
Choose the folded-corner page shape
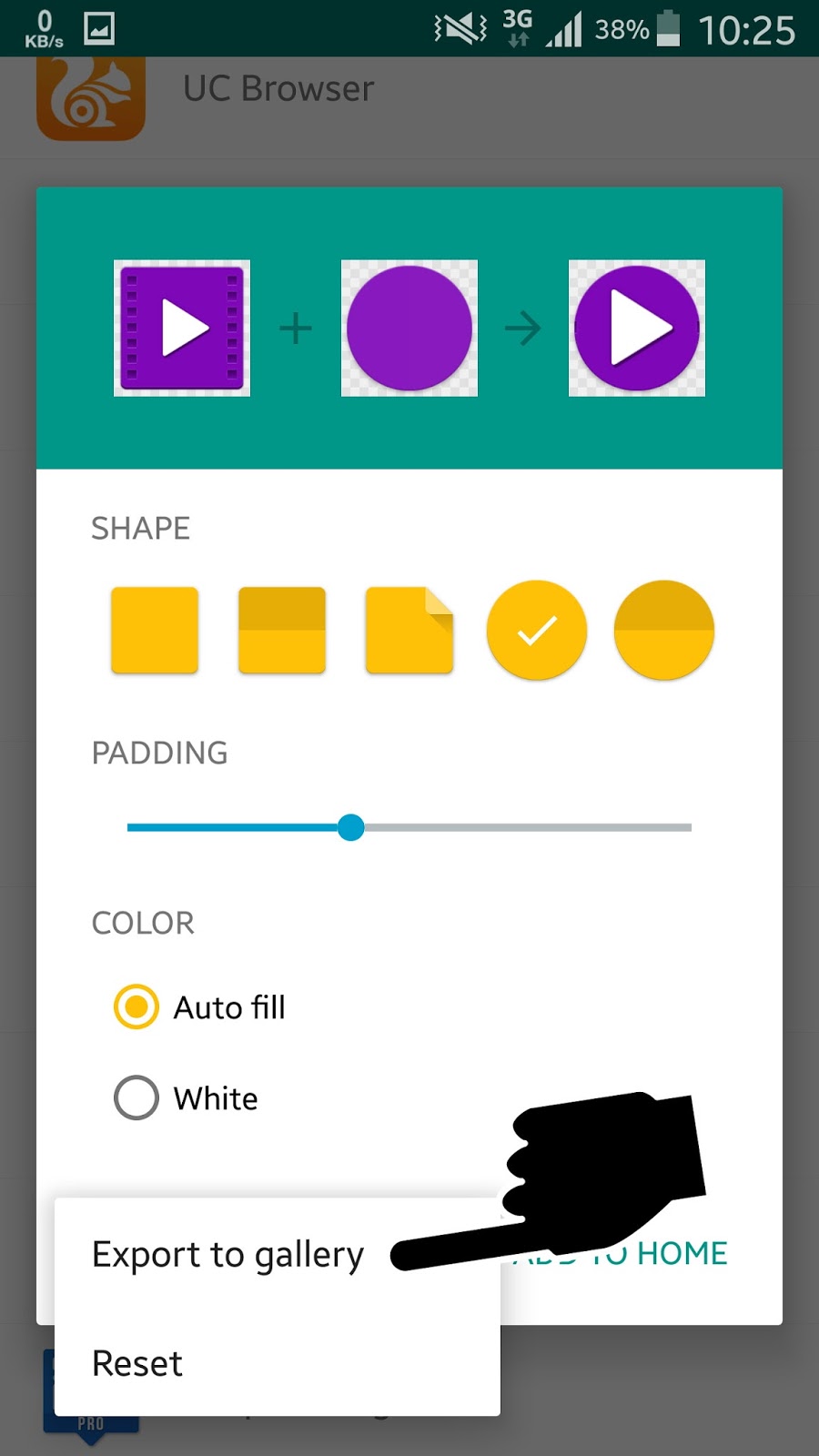tap(409, 630)
